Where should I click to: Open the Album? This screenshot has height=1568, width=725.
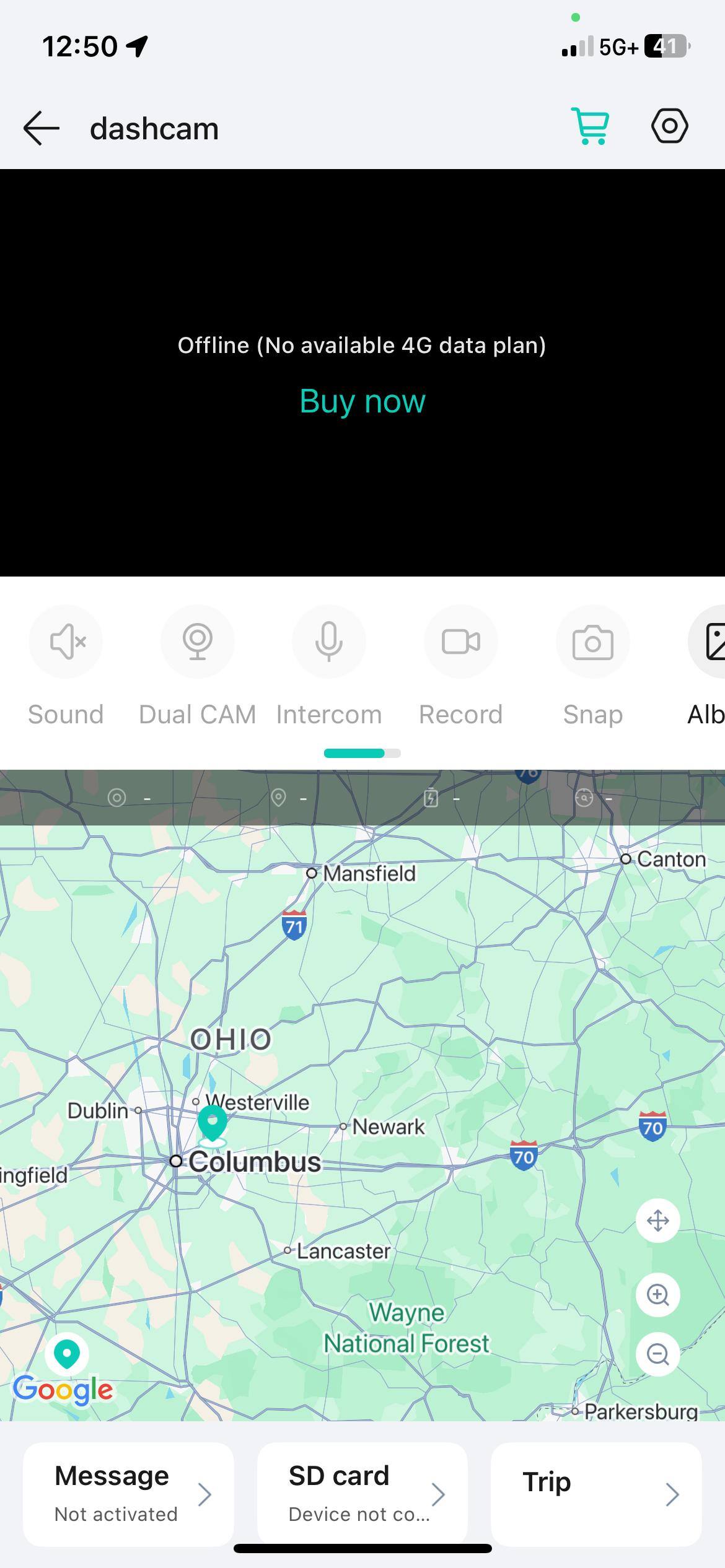pos(710,642)
